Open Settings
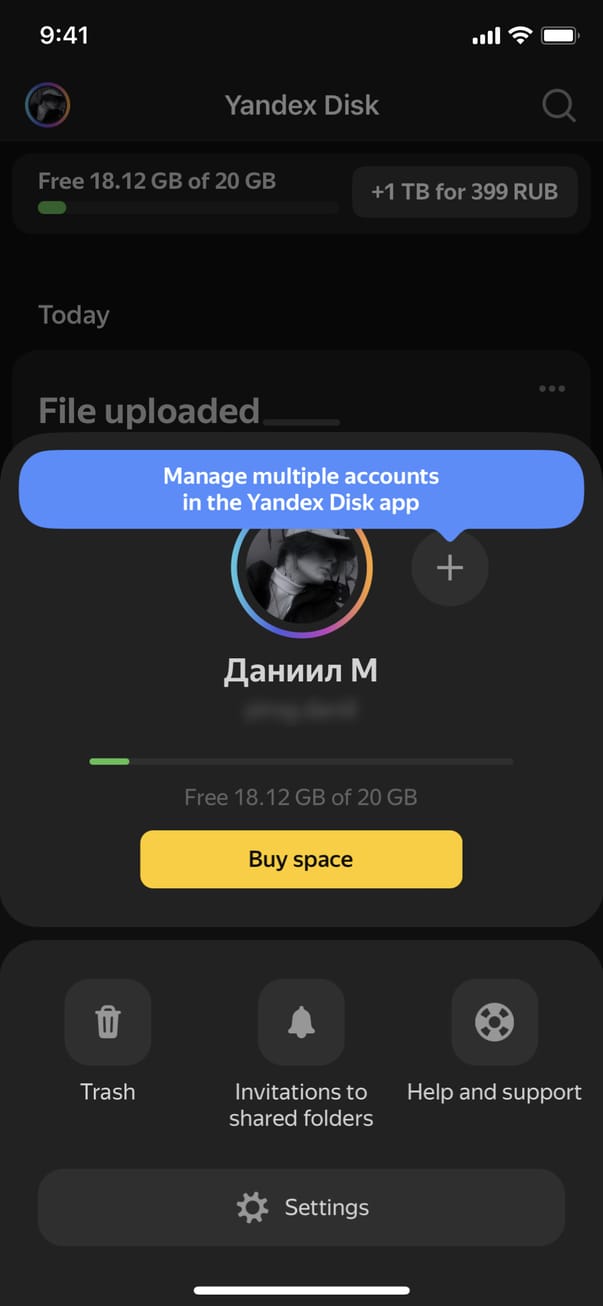603x1306 pixels. pyautogui.click(x=301, y=1207)
